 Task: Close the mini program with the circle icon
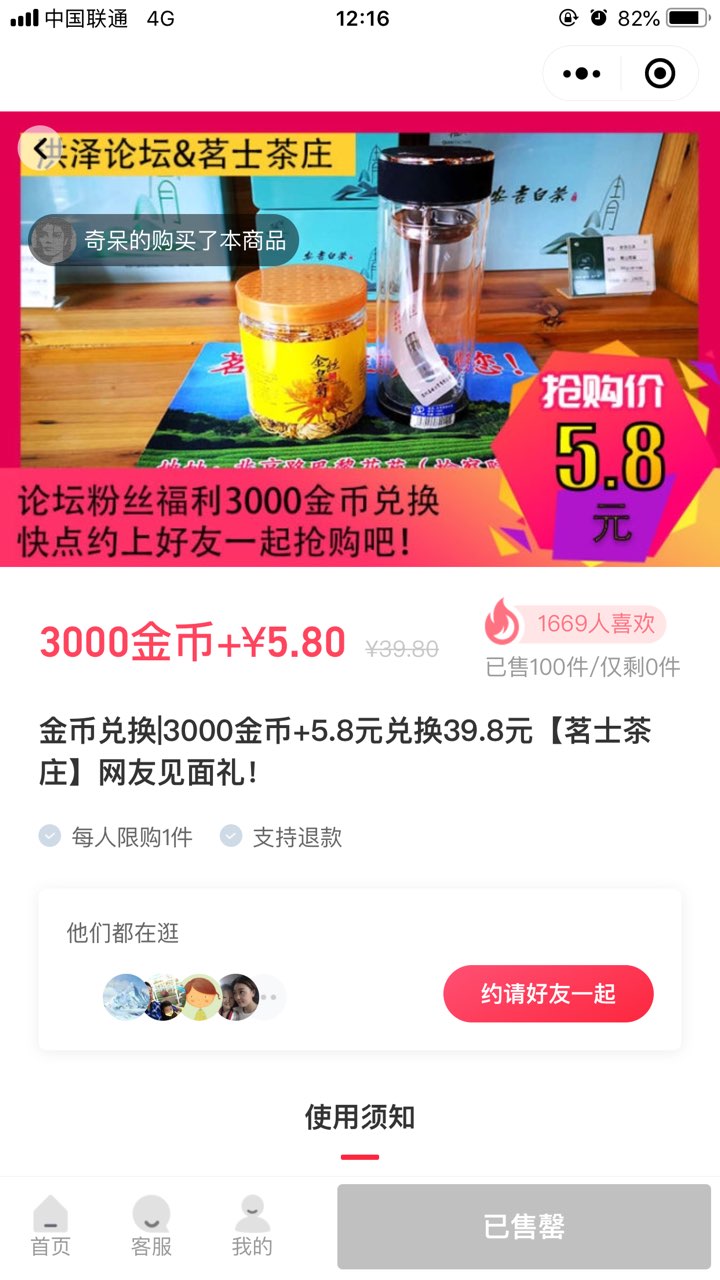pyautogui.click(x=660, y=74)
